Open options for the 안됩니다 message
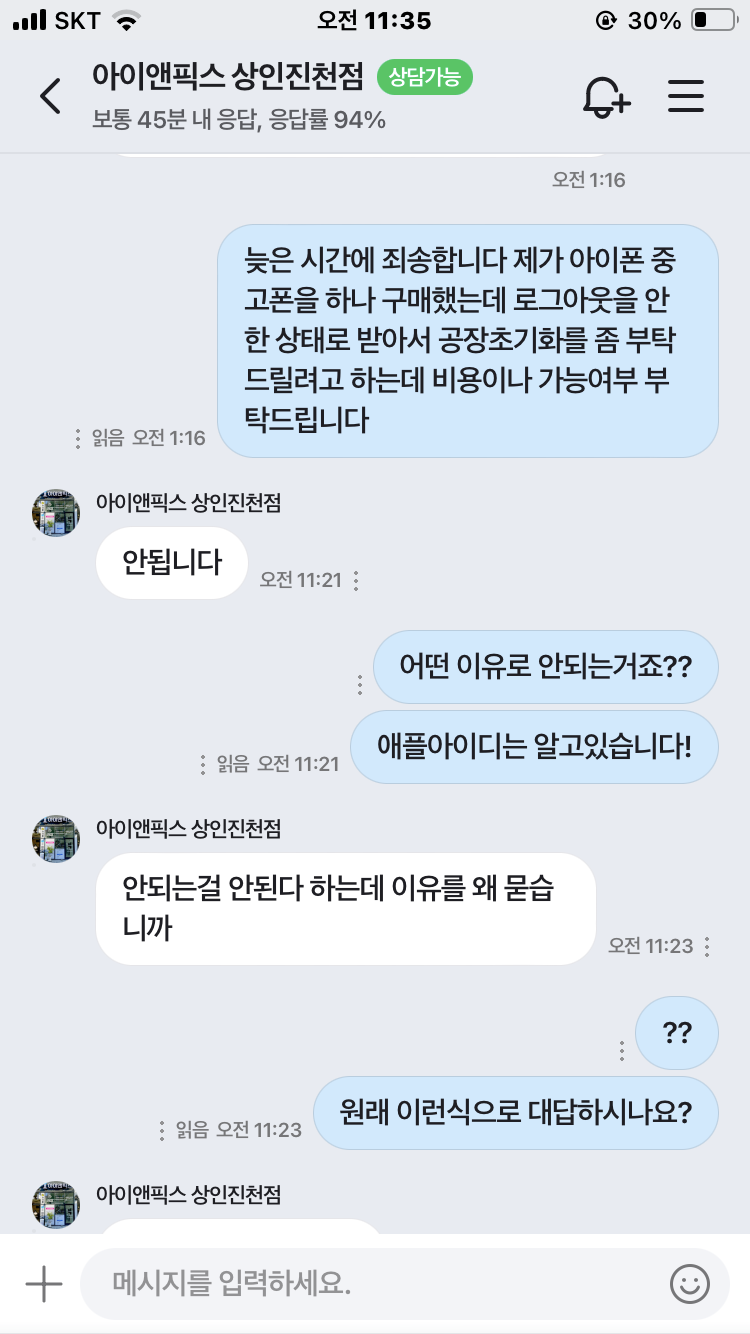The image size is (750, 1334). pos(356,580)
